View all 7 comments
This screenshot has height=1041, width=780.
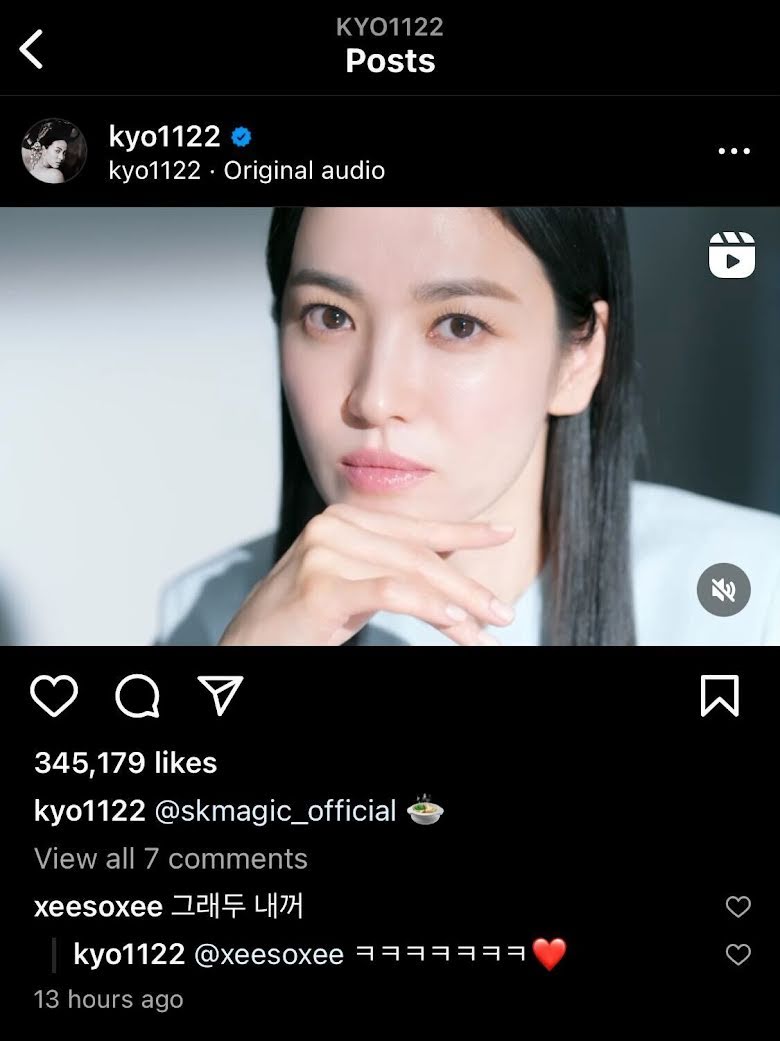[x=171, y=859]
